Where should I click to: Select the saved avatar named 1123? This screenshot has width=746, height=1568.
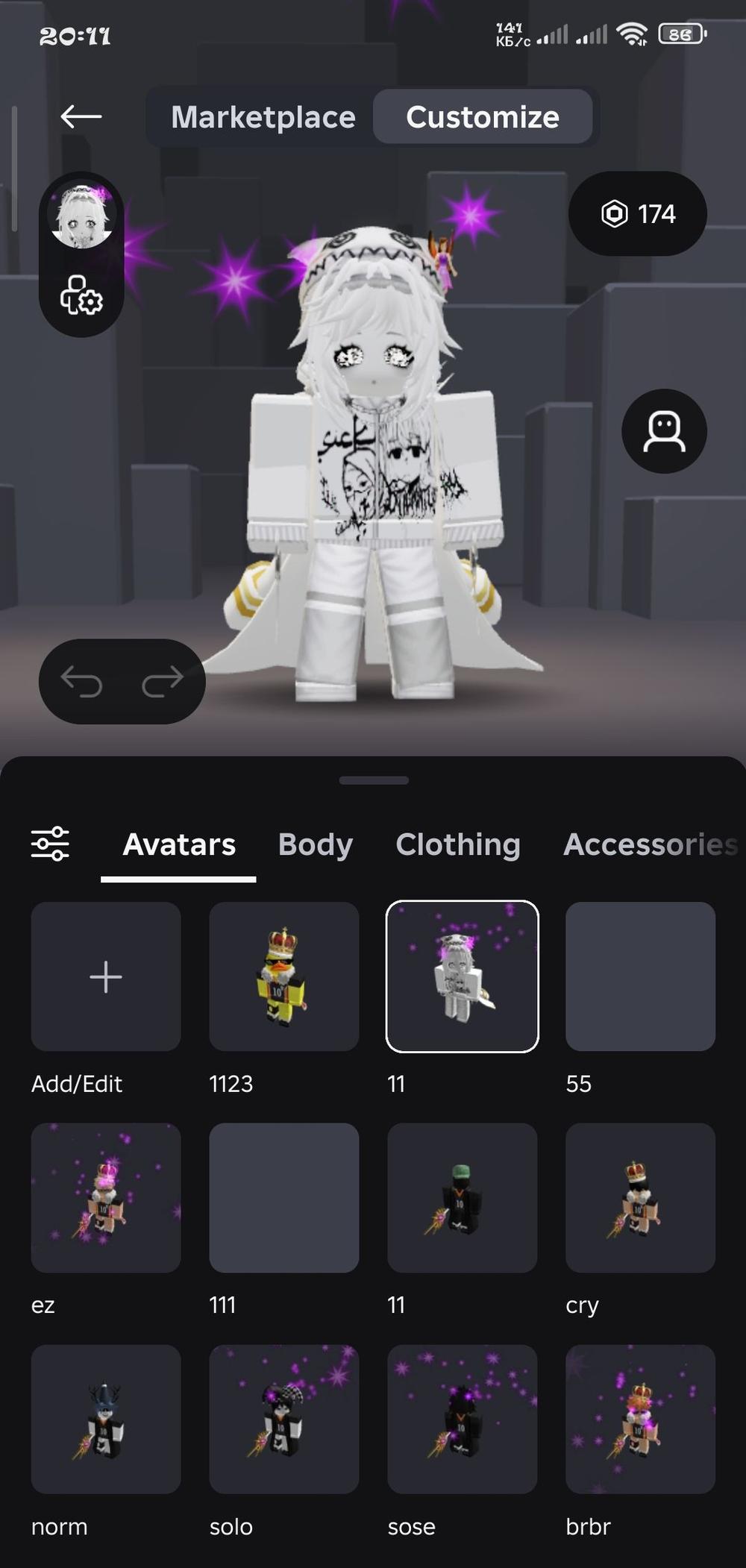tap(283, 976)
